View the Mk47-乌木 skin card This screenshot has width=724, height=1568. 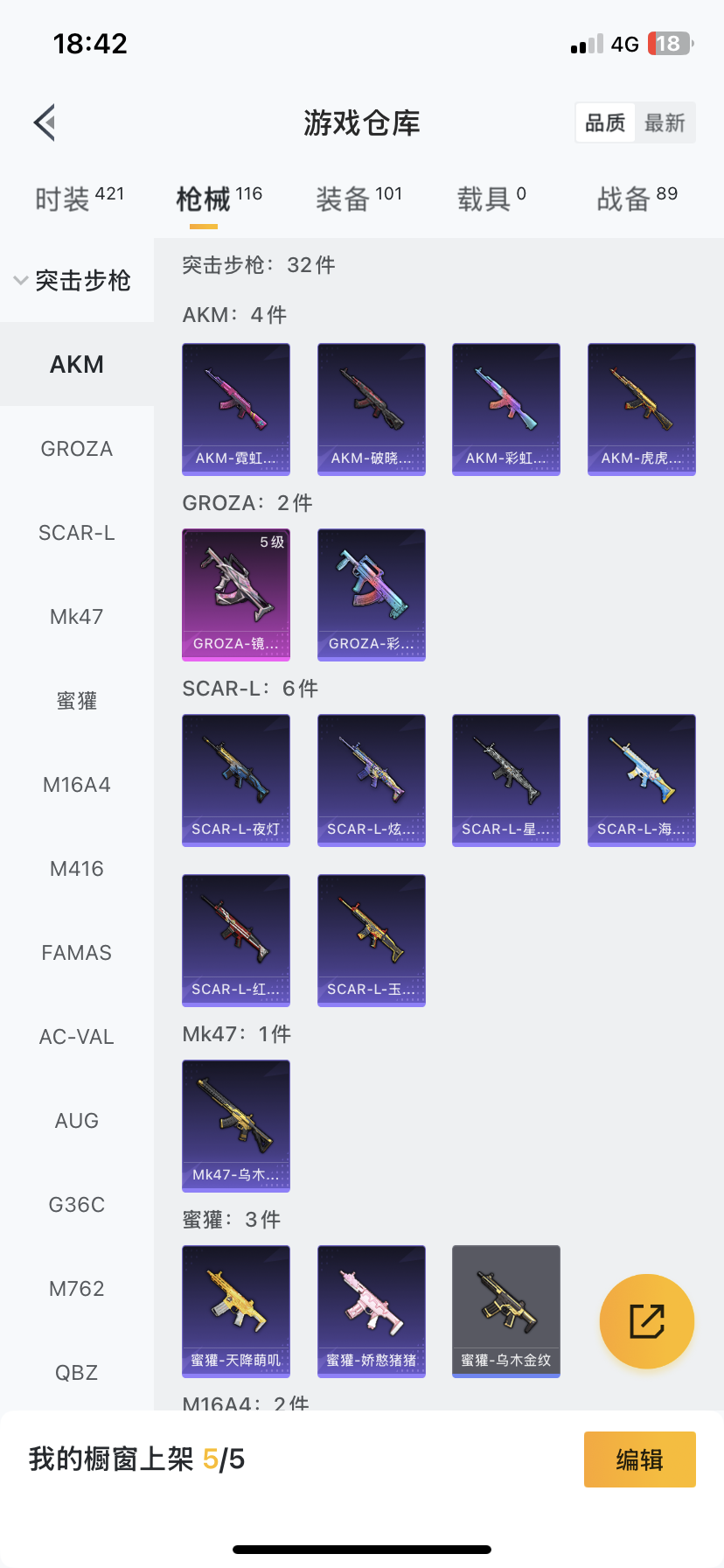(x=236, y=1125)
